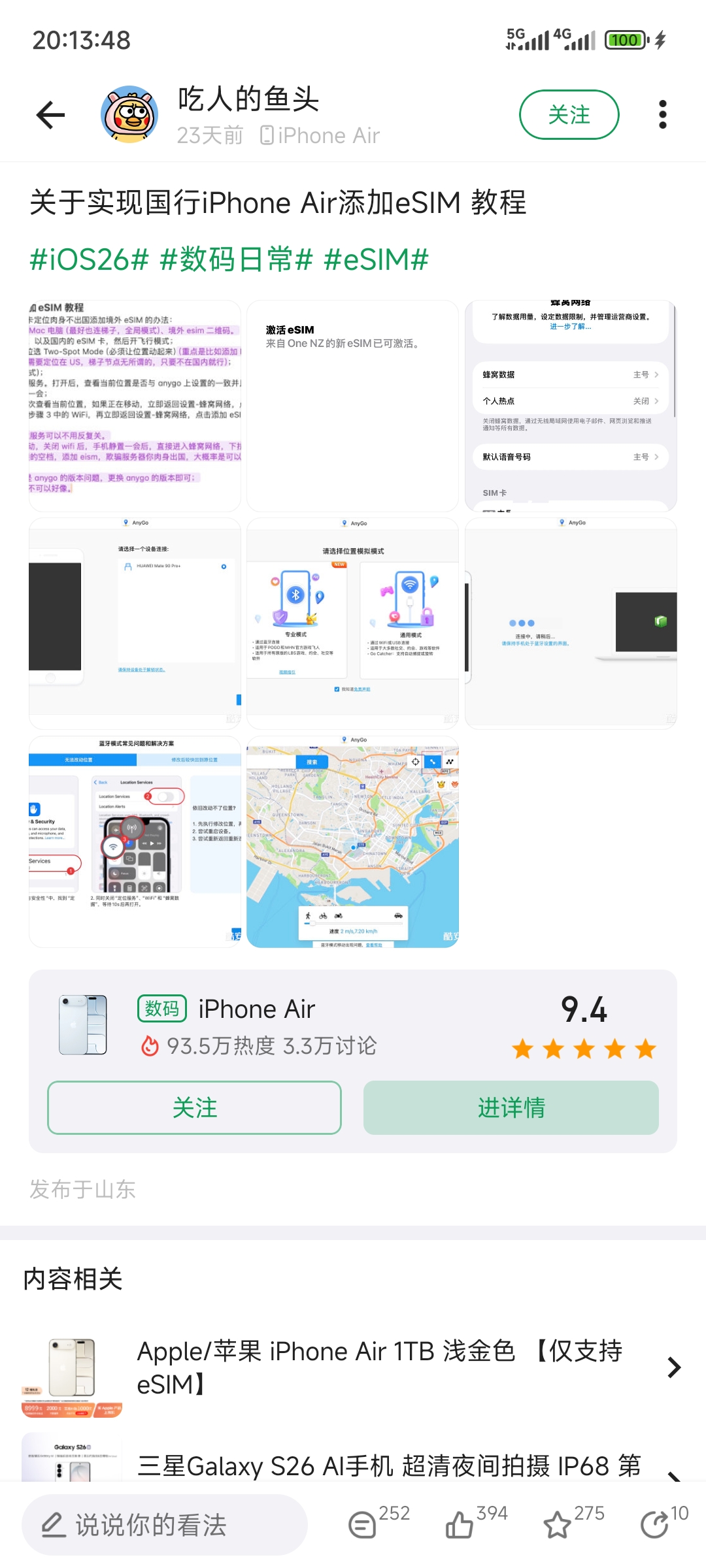706x1568 pixels.
Task: Tap the 说说你的看法 comment box
Action: tap(165, 1525)
